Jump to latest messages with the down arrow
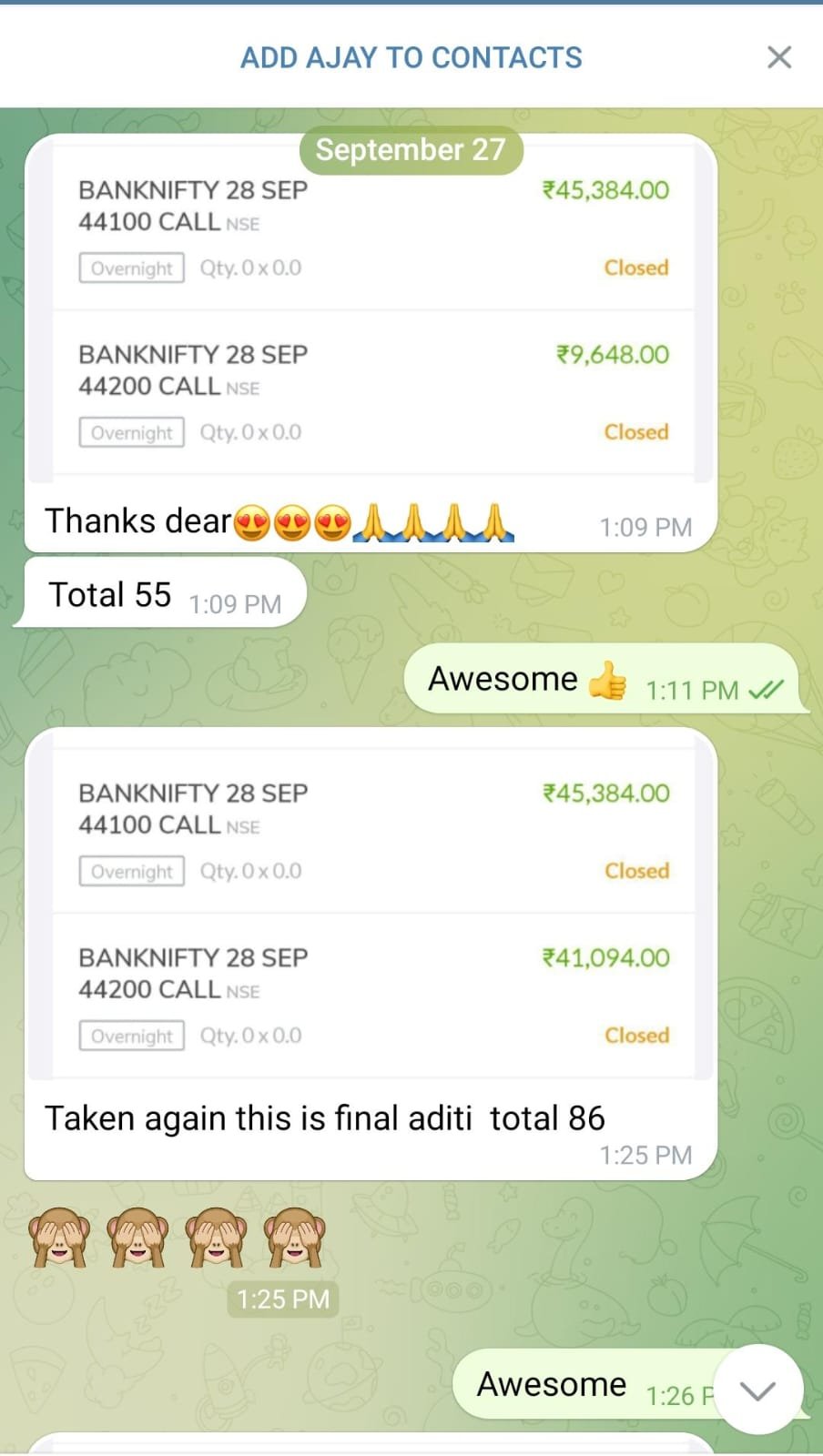This screenshot has width=823, height=1456. (757, 1390)
